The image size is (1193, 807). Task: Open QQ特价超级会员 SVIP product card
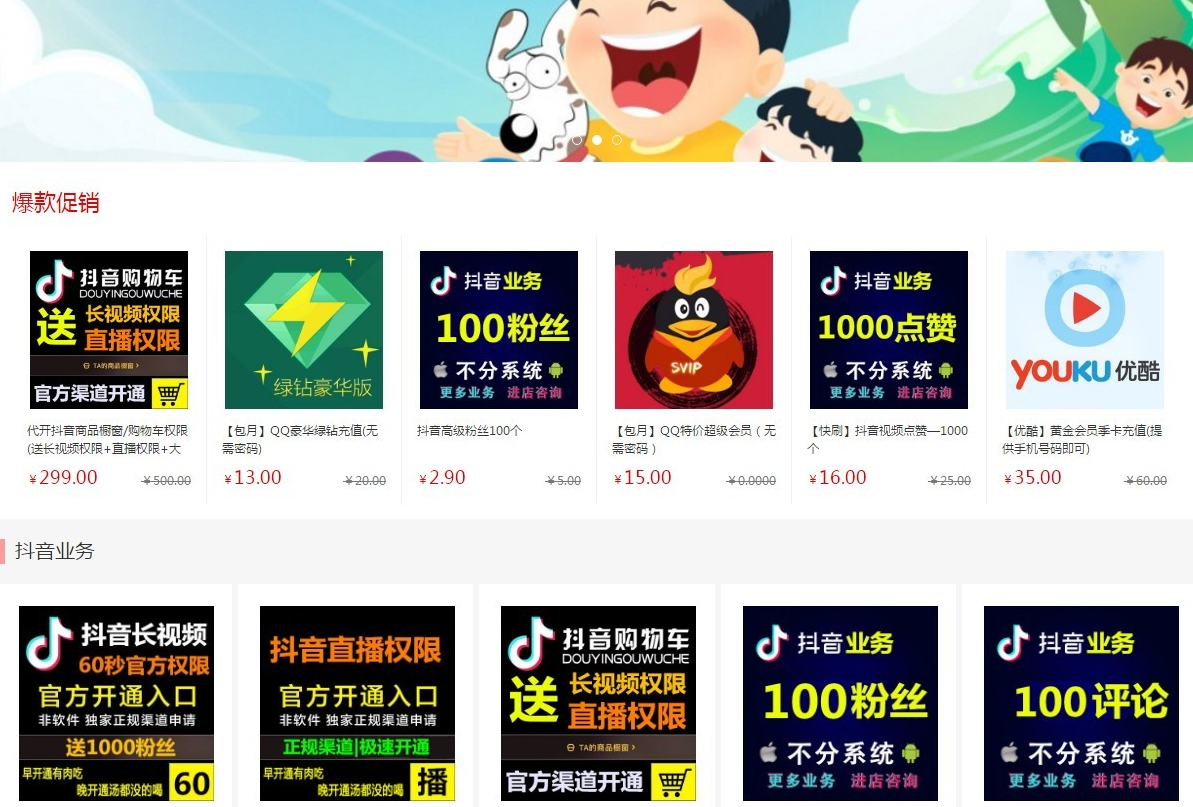694,330
